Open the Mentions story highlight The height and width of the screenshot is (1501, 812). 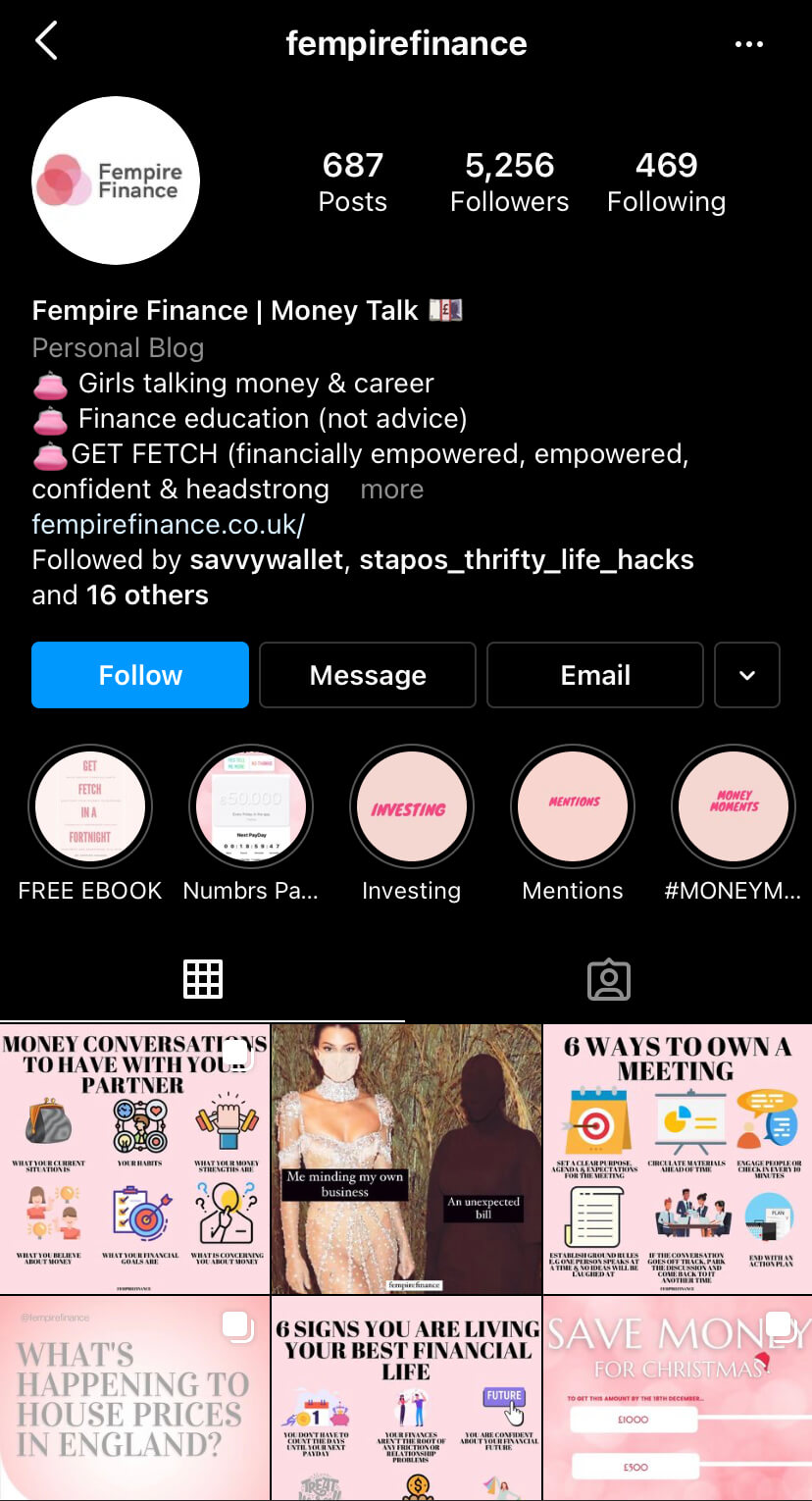point(573,806)
